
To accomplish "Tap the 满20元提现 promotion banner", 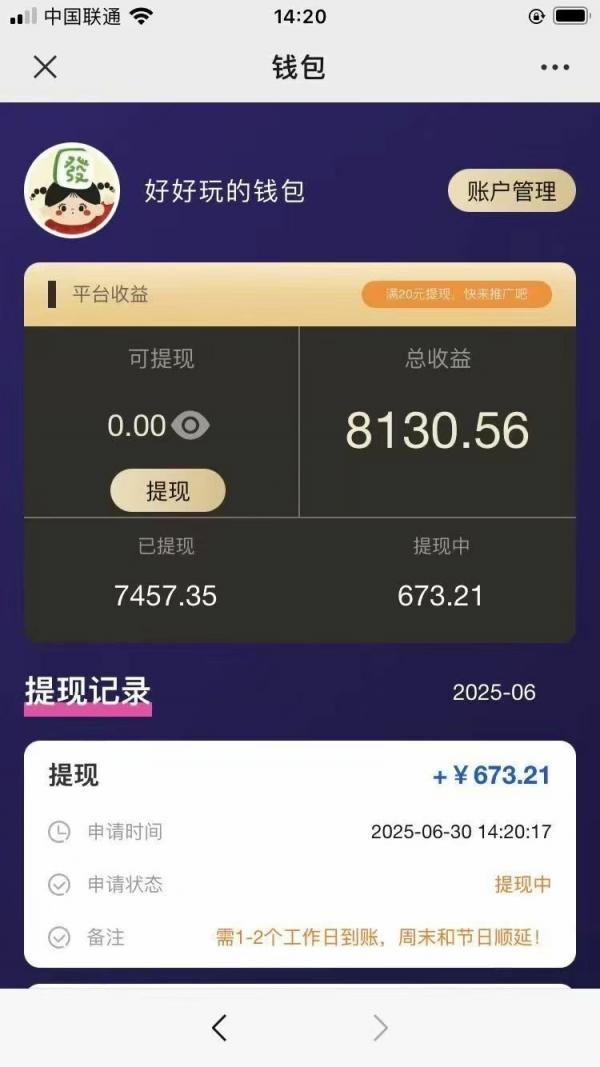I will (456, 295).
